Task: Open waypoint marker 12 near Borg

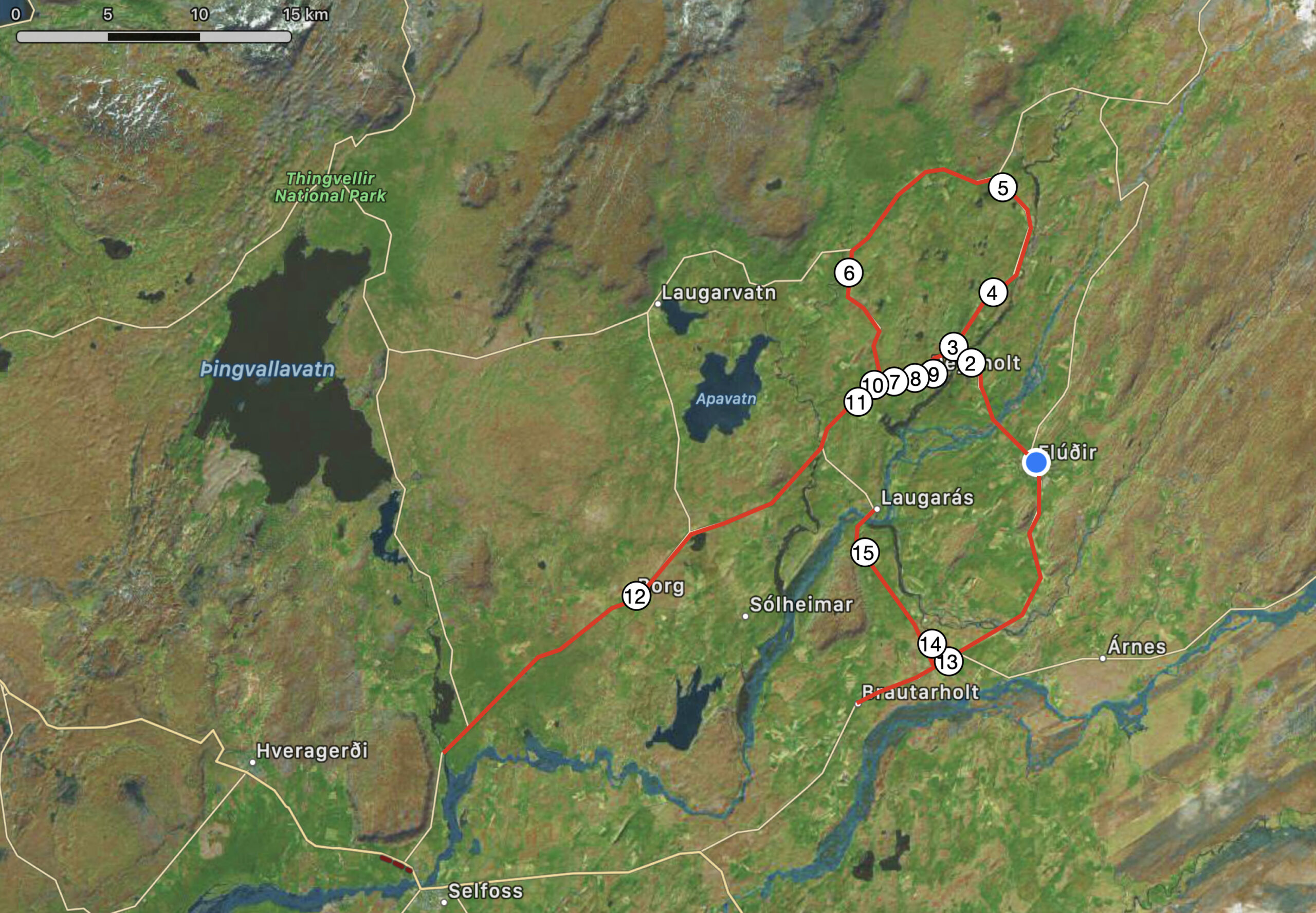Action: 635,597
